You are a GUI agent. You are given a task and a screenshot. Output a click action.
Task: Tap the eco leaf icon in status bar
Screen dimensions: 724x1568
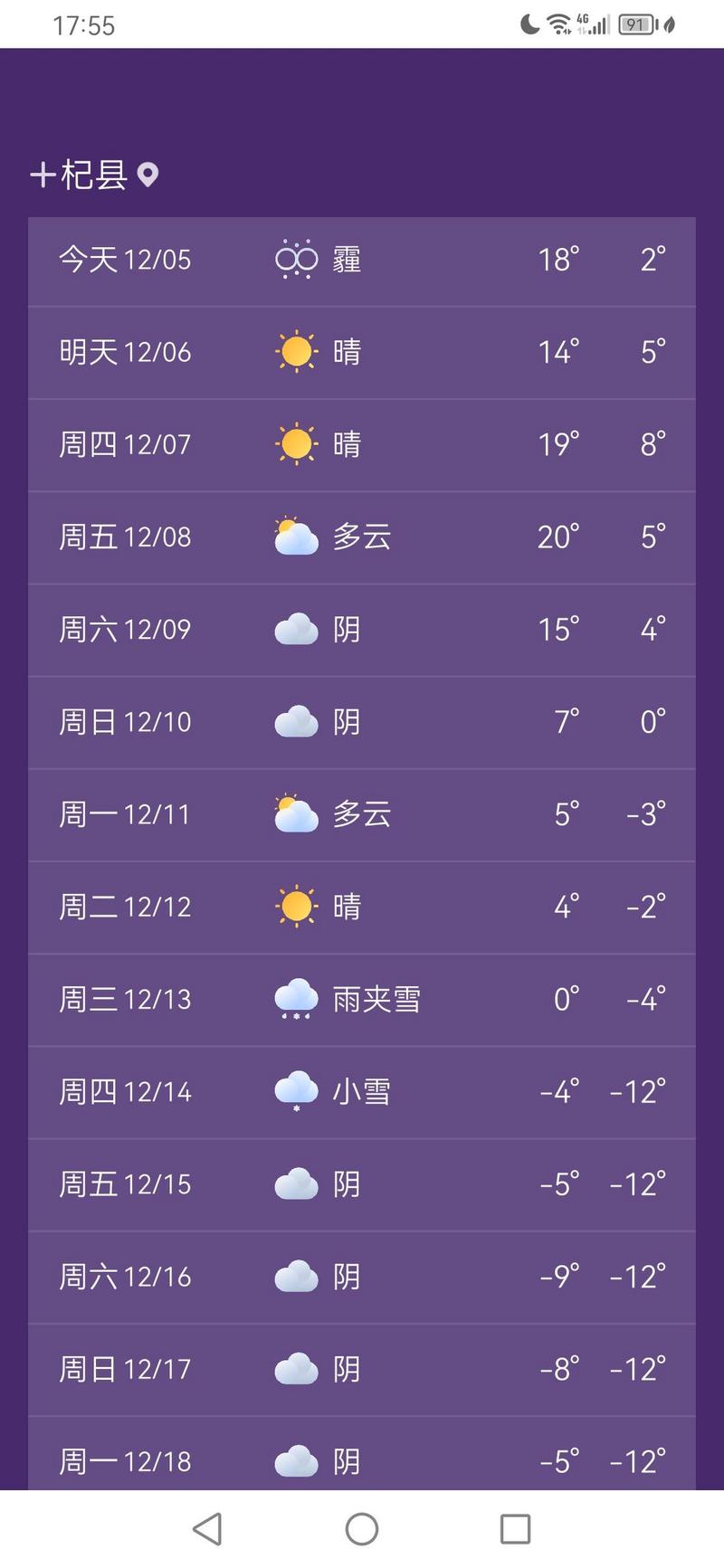pos(669,24)
